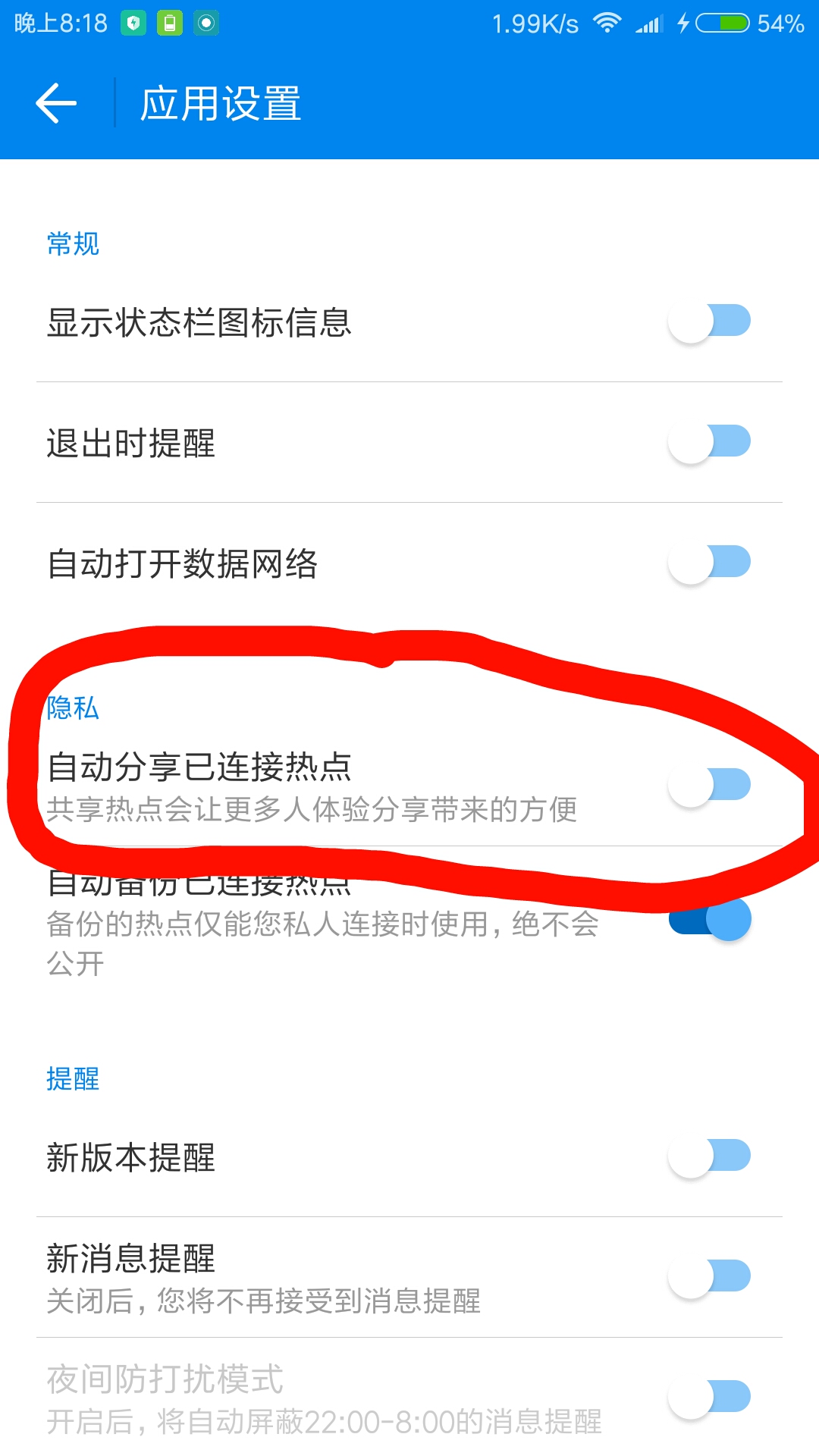
Task: Toggle 自动打开数据网络 switch
Action: point(709,563)
